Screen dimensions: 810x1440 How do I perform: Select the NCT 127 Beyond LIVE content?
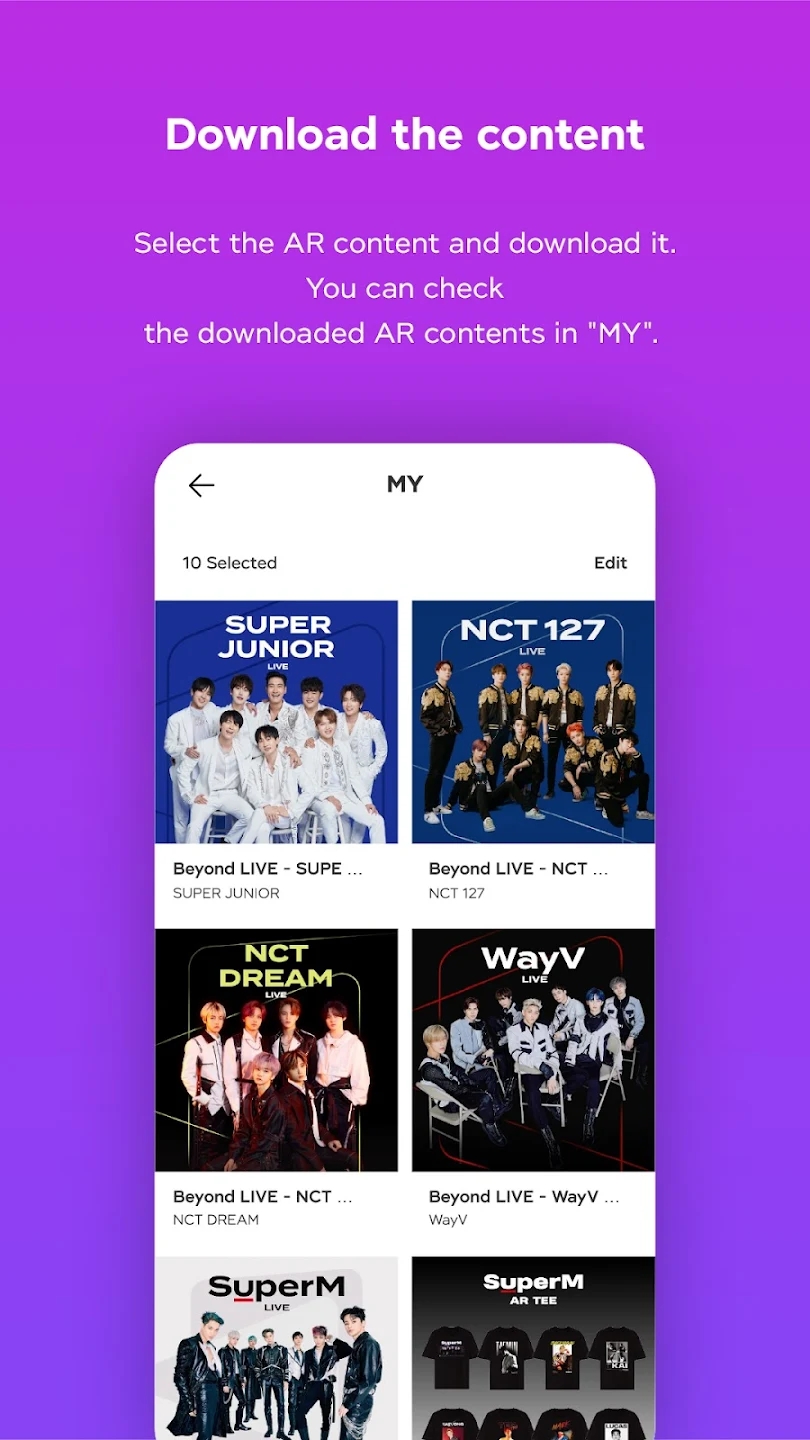[x=533, y=720]
